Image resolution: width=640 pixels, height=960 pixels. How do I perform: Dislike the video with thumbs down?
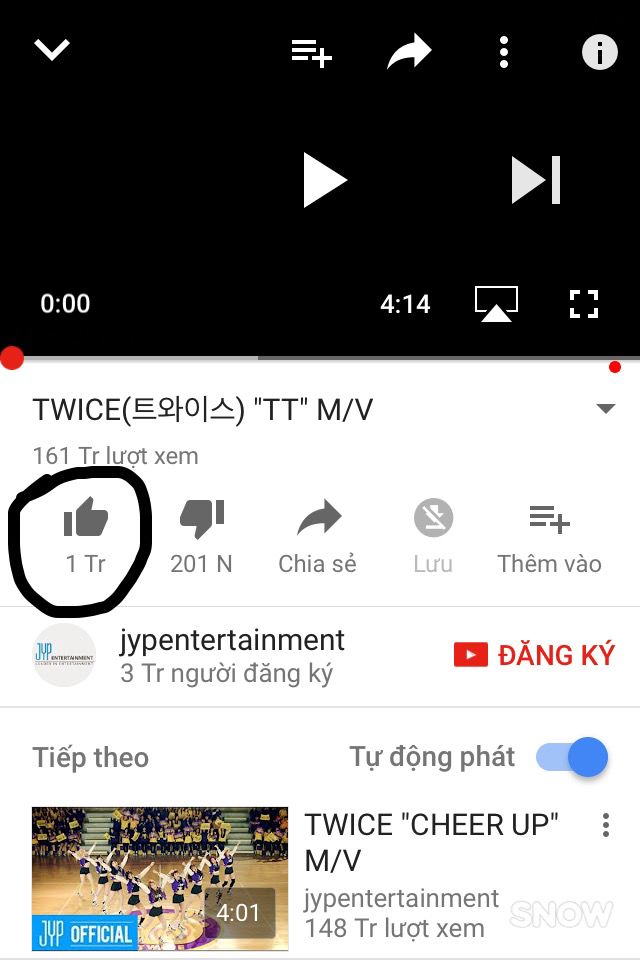coord(201,520)
